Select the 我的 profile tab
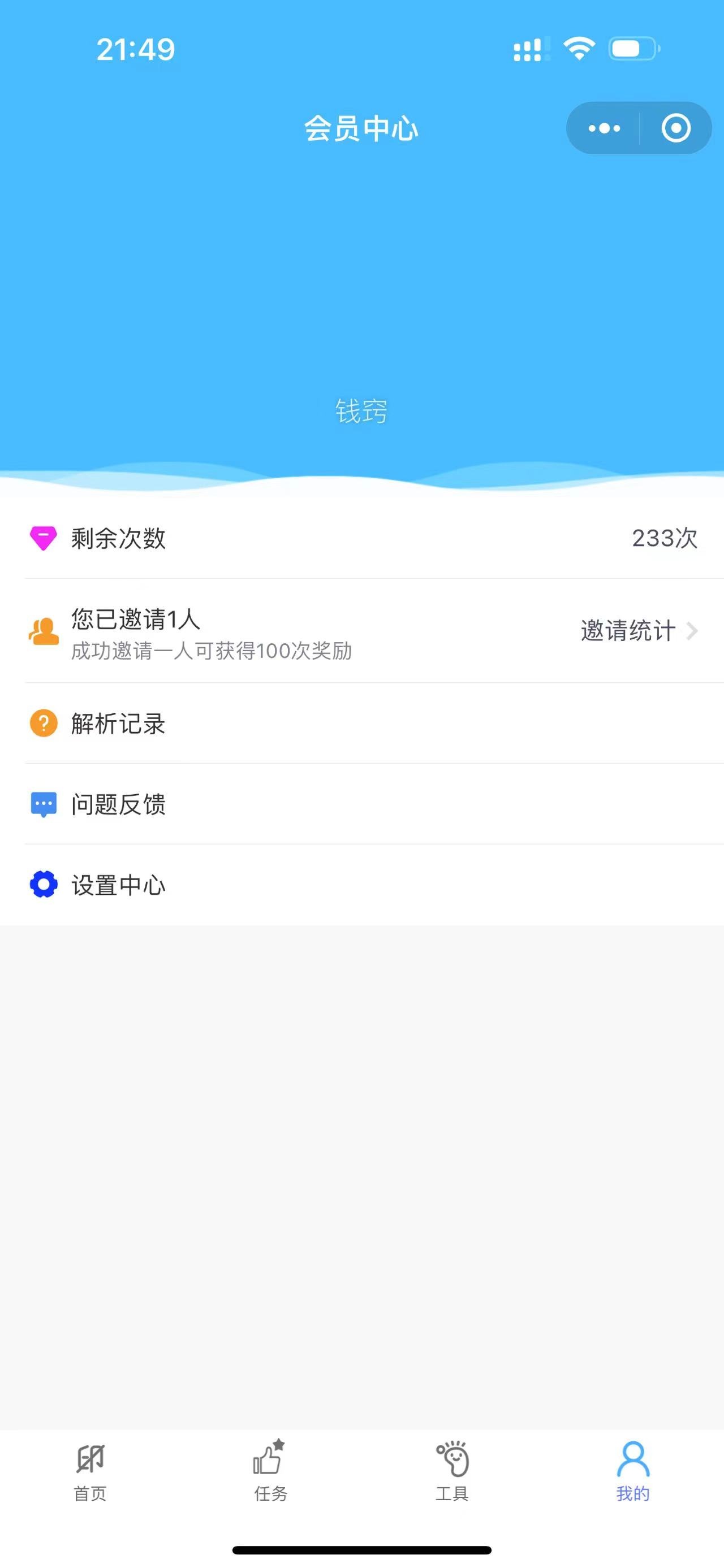This screenshot has height=1568, width=724. point(633,1472)
